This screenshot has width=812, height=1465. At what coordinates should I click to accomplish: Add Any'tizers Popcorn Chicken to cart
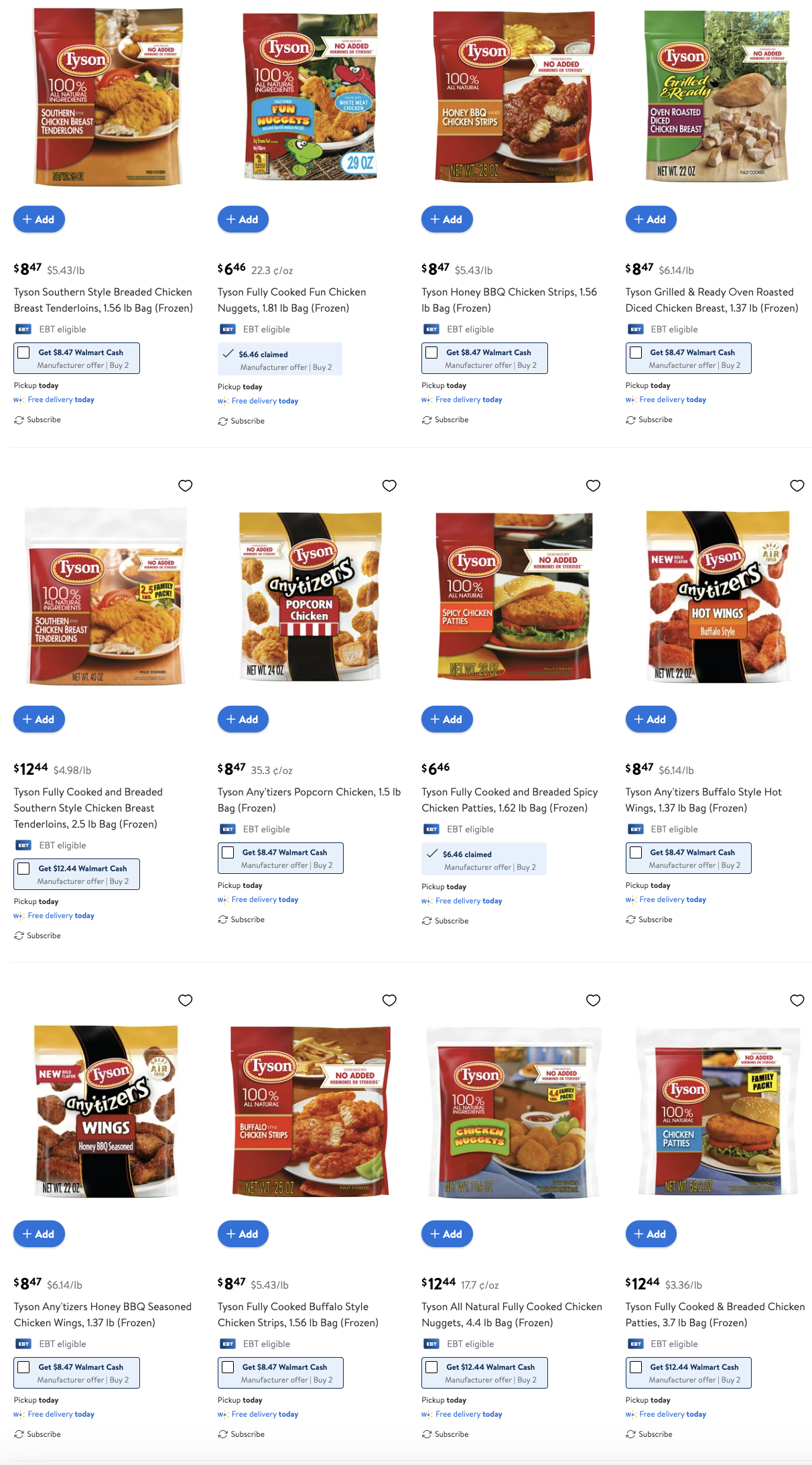[x=243, y=719]
